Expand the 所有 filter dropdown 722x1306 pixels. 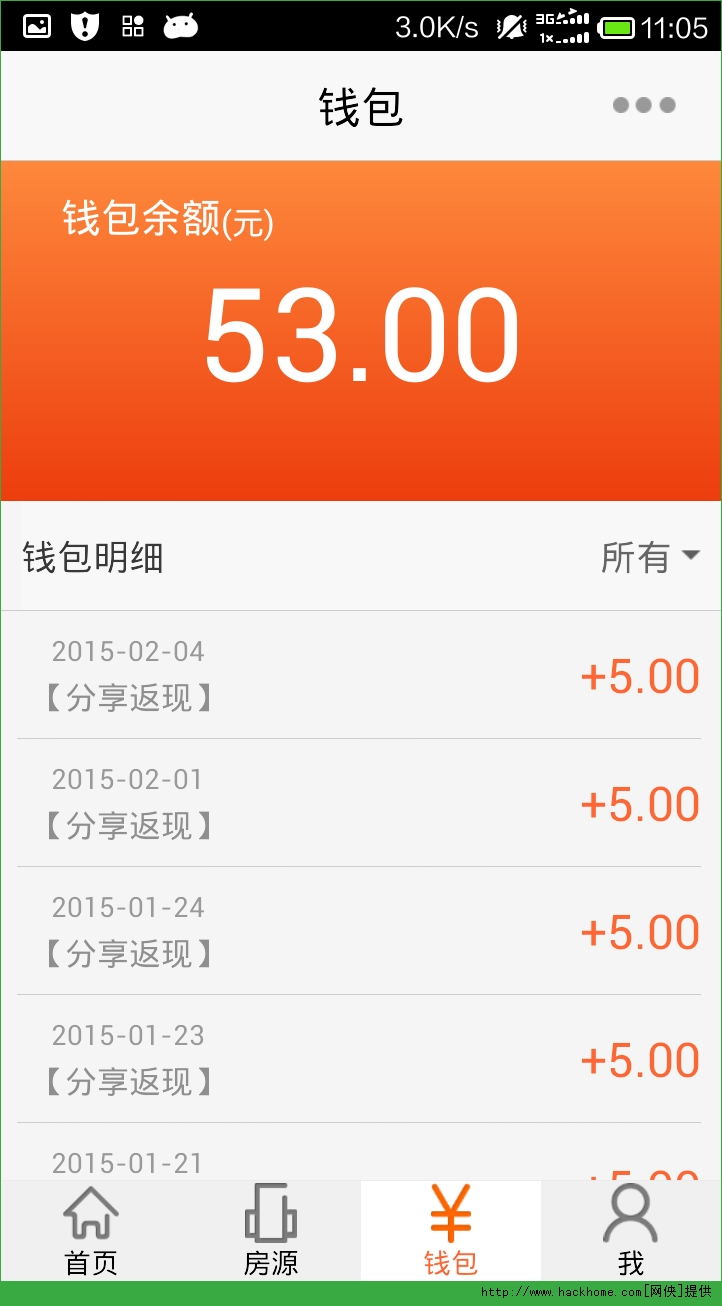(649, 557)
